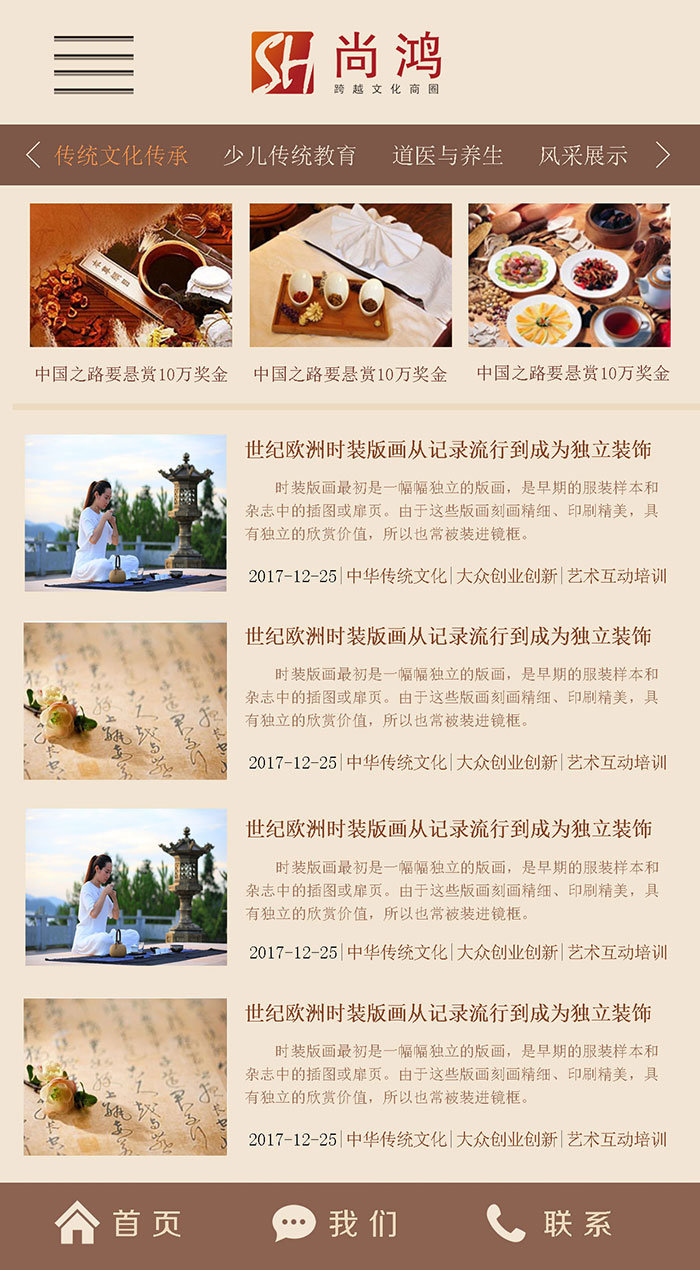The image size is (700, 1270).
Task: Tap the right arrow in category bar
Action: [x=662, y=155]
